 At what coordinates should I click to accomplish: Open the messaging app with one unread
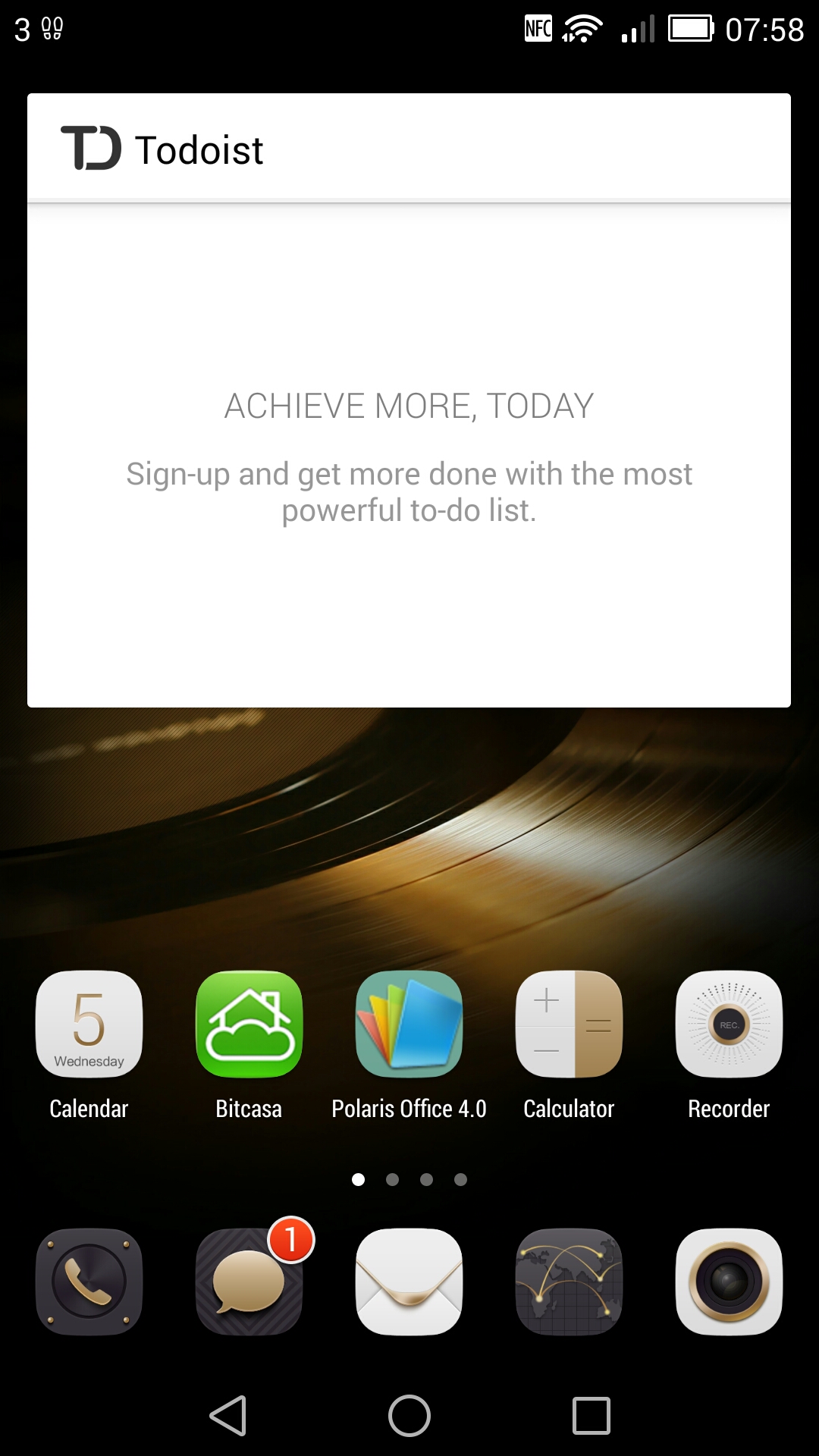pos(249,1282)
